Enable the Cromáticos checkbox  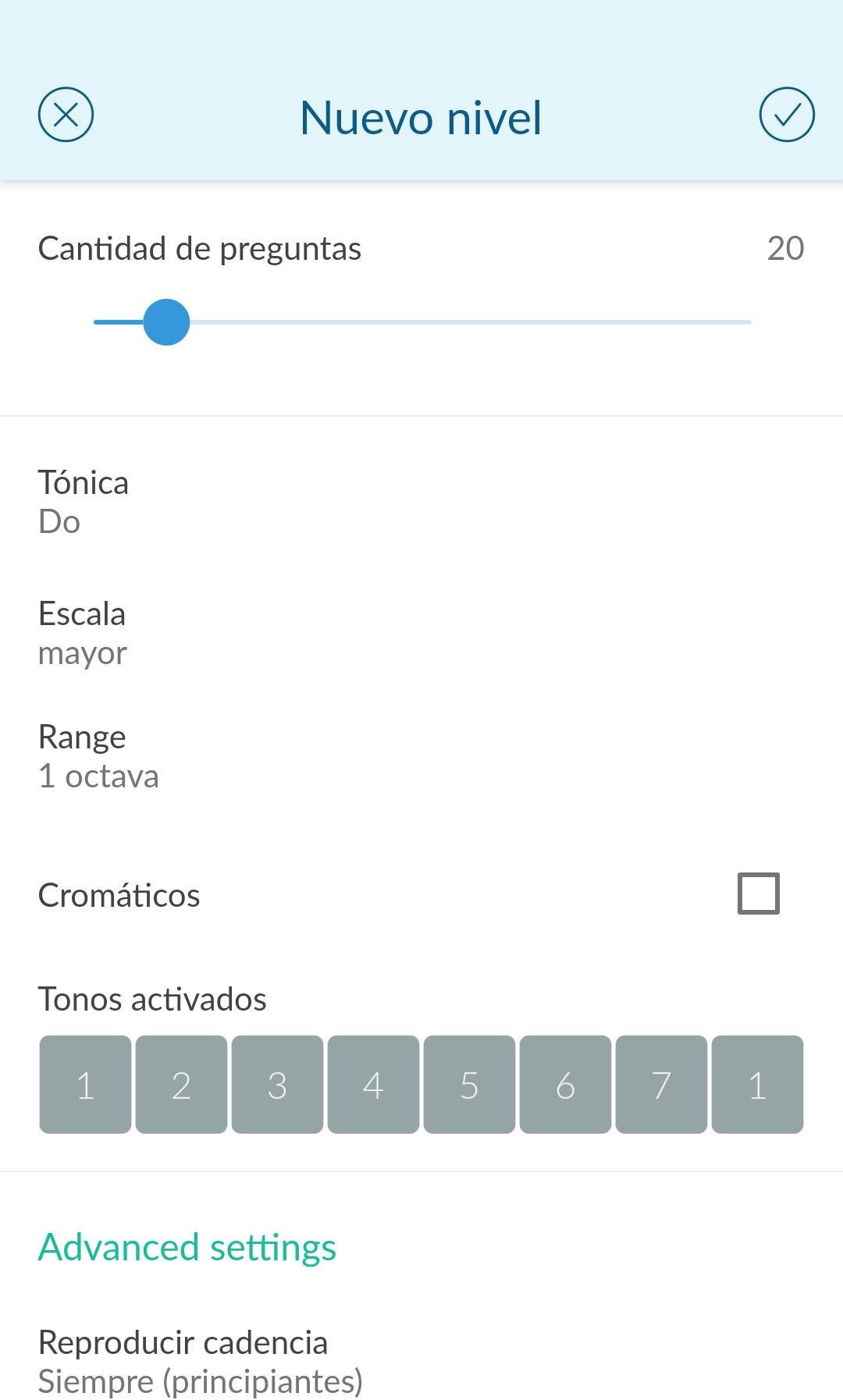(759, 894)
